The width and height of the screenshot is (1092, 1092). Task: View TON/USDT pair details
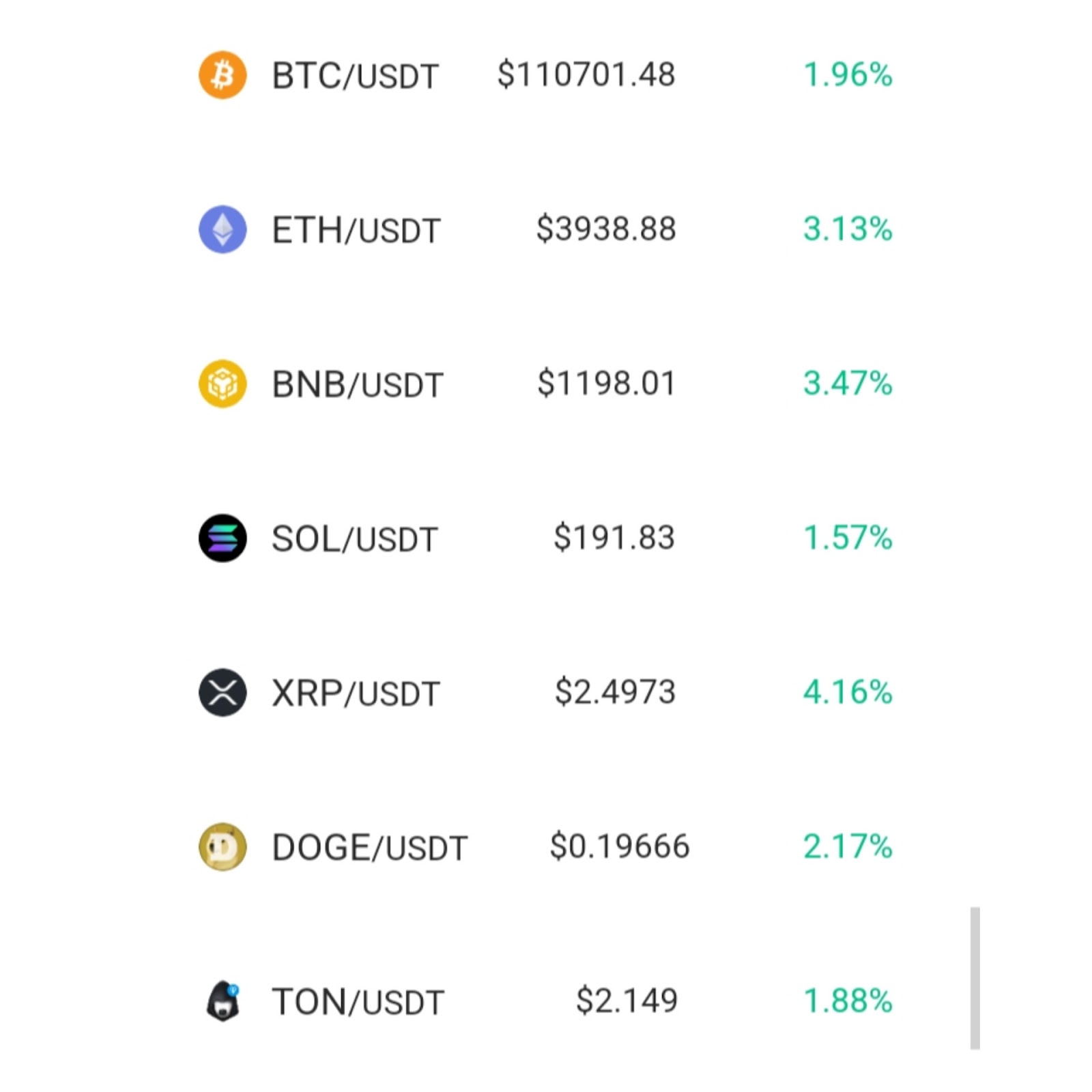358,1002
